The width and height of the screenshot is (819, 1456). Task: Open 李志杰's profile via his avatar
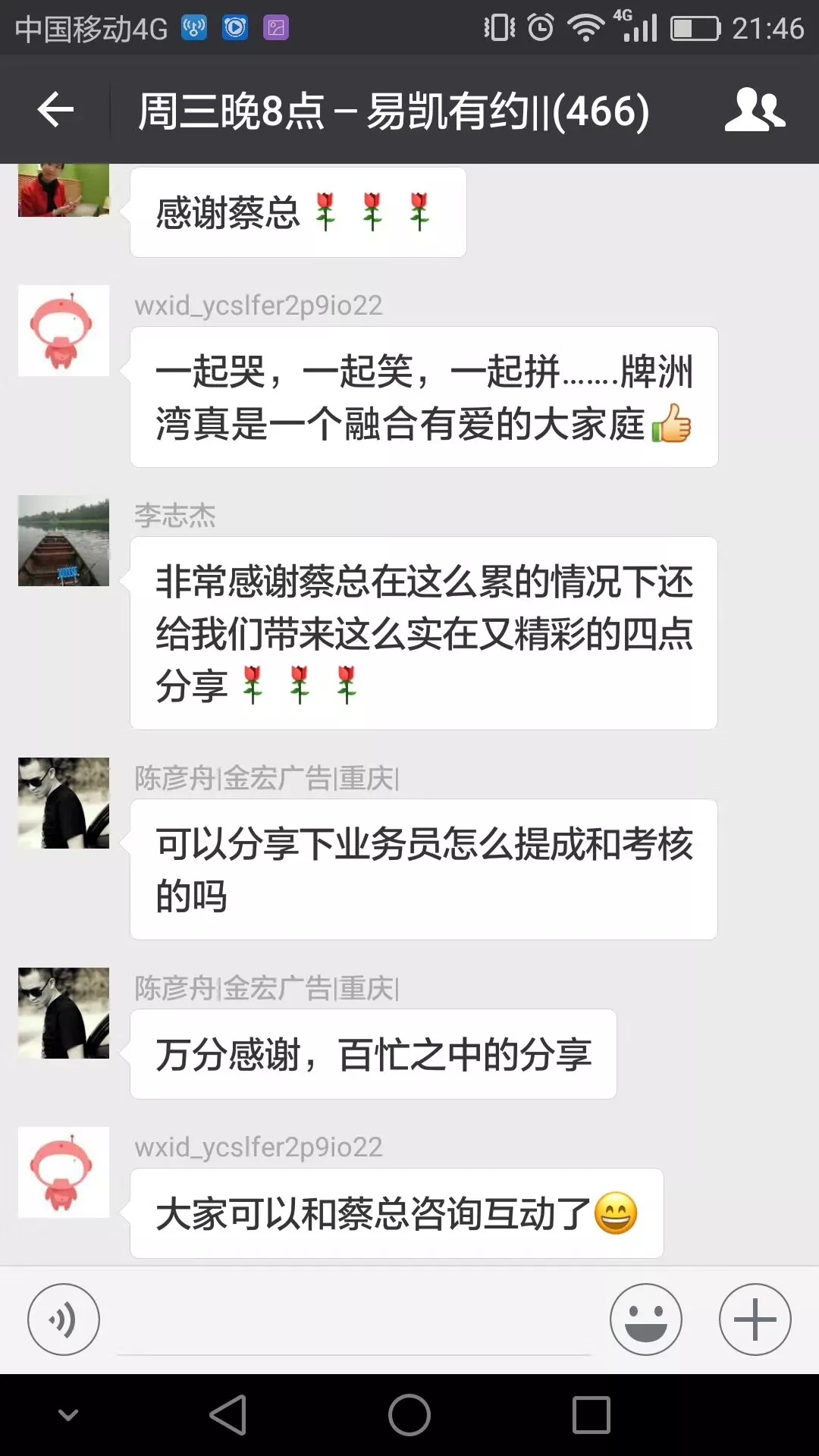click(64, 541)
